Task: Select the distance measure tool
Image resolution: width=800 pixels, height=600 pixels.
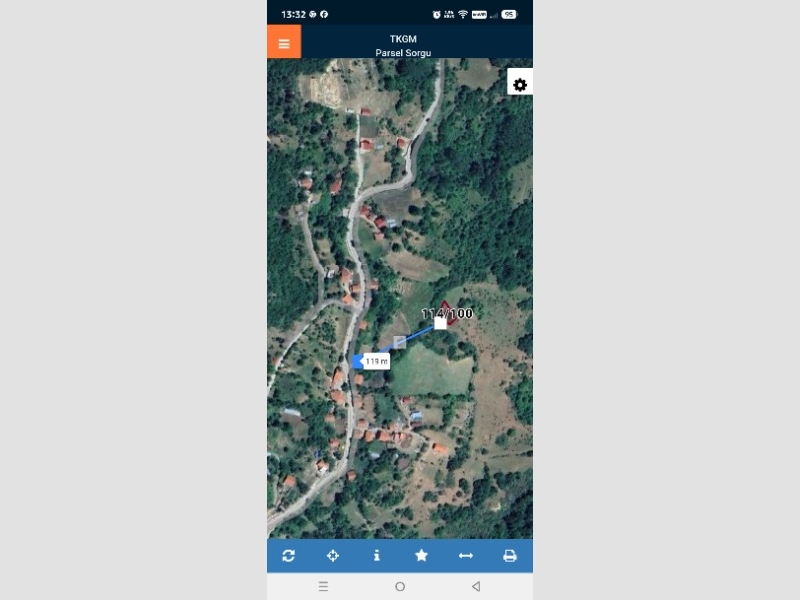Action: pyautogui.click(x=465, y=556)
